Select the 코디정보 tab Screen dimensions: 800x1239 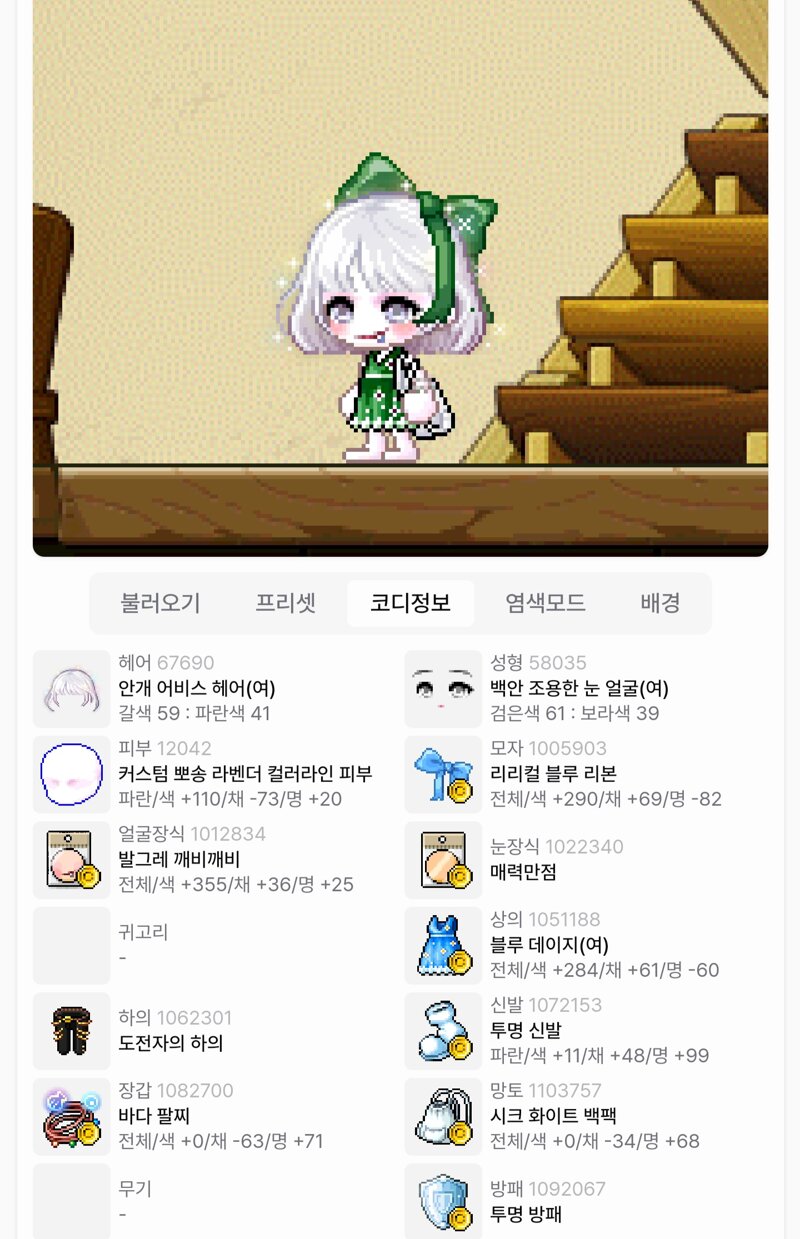410,603
